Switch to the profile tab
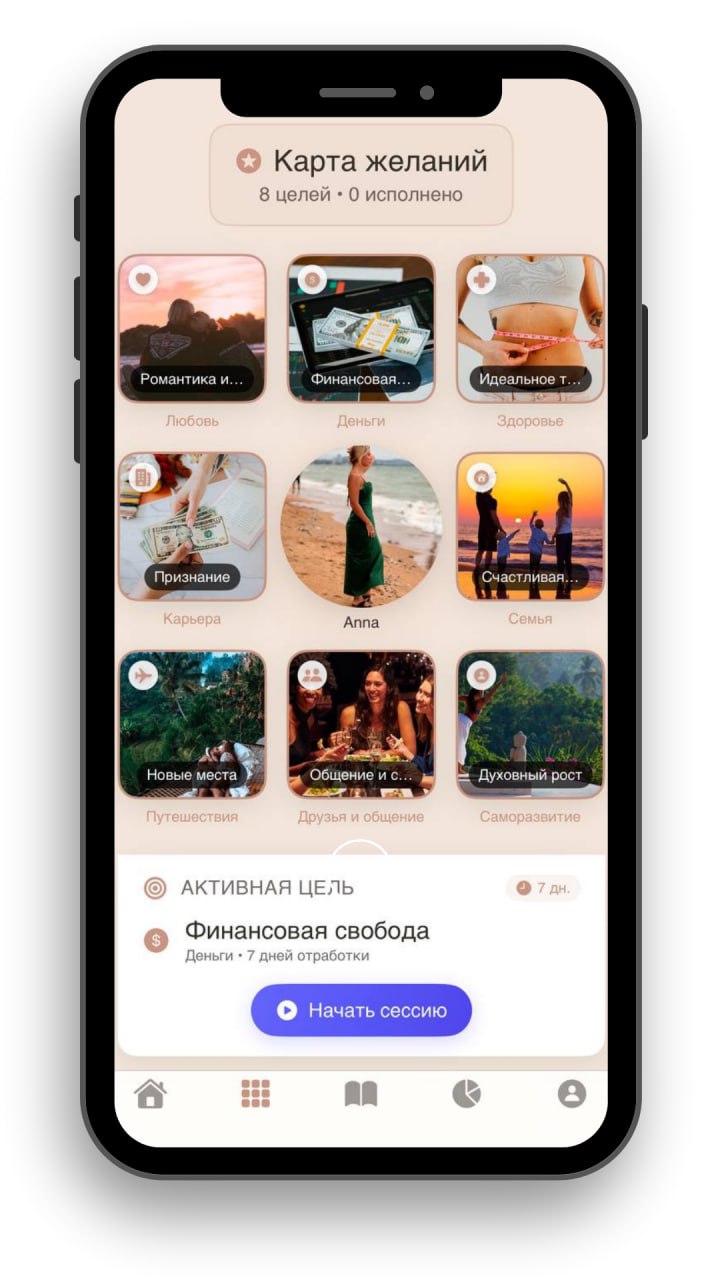 click(x=571, y=1094)
